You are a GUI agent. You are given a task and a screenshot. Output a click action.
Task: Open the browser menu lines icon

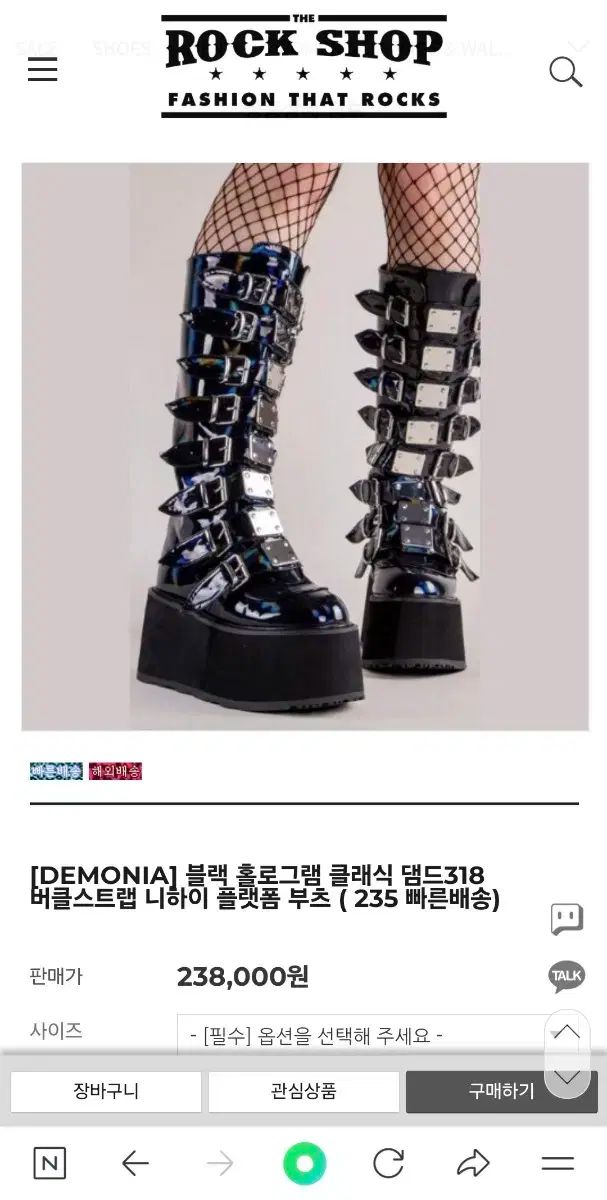coord(557,1163)
